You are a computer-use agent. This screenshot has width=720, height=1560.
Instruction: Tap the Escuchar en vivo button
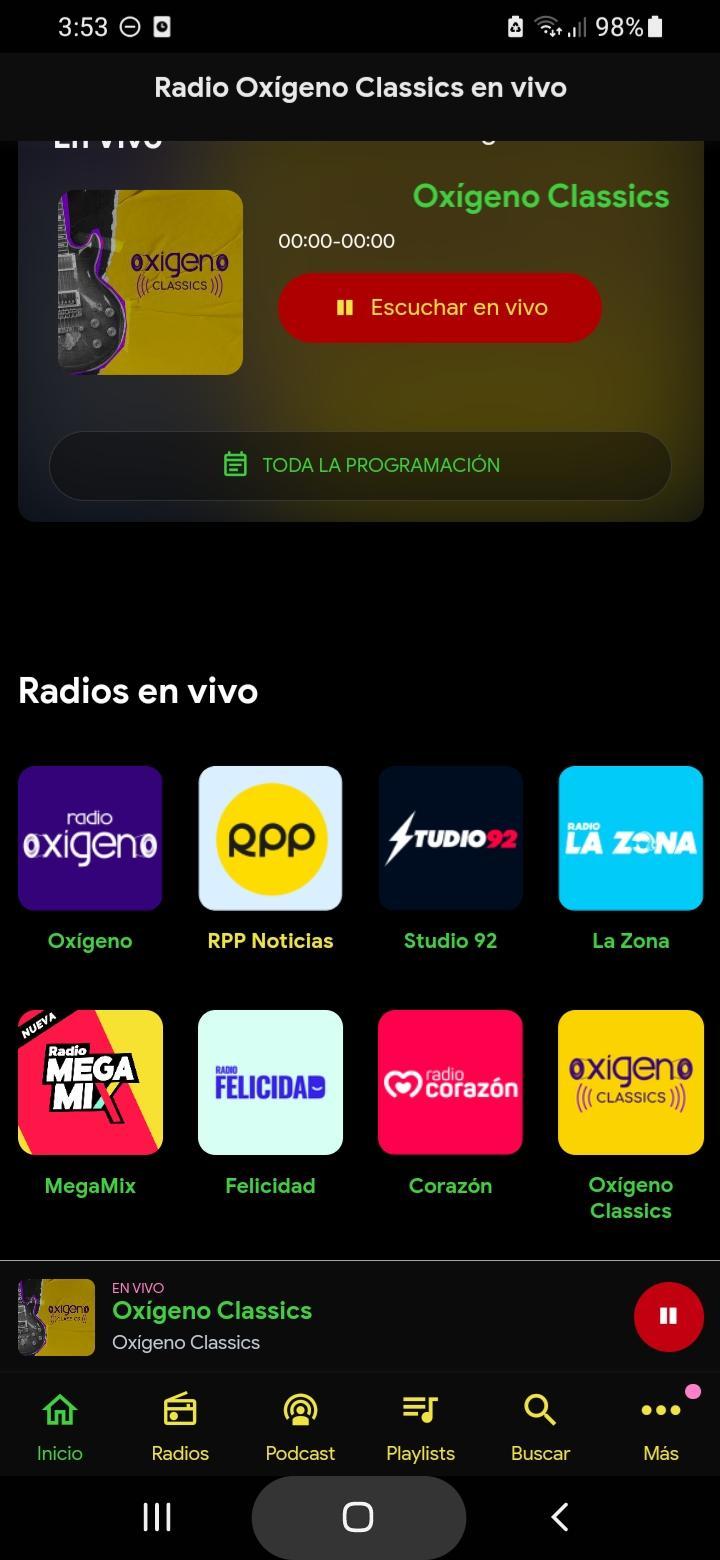click(440, 308)
